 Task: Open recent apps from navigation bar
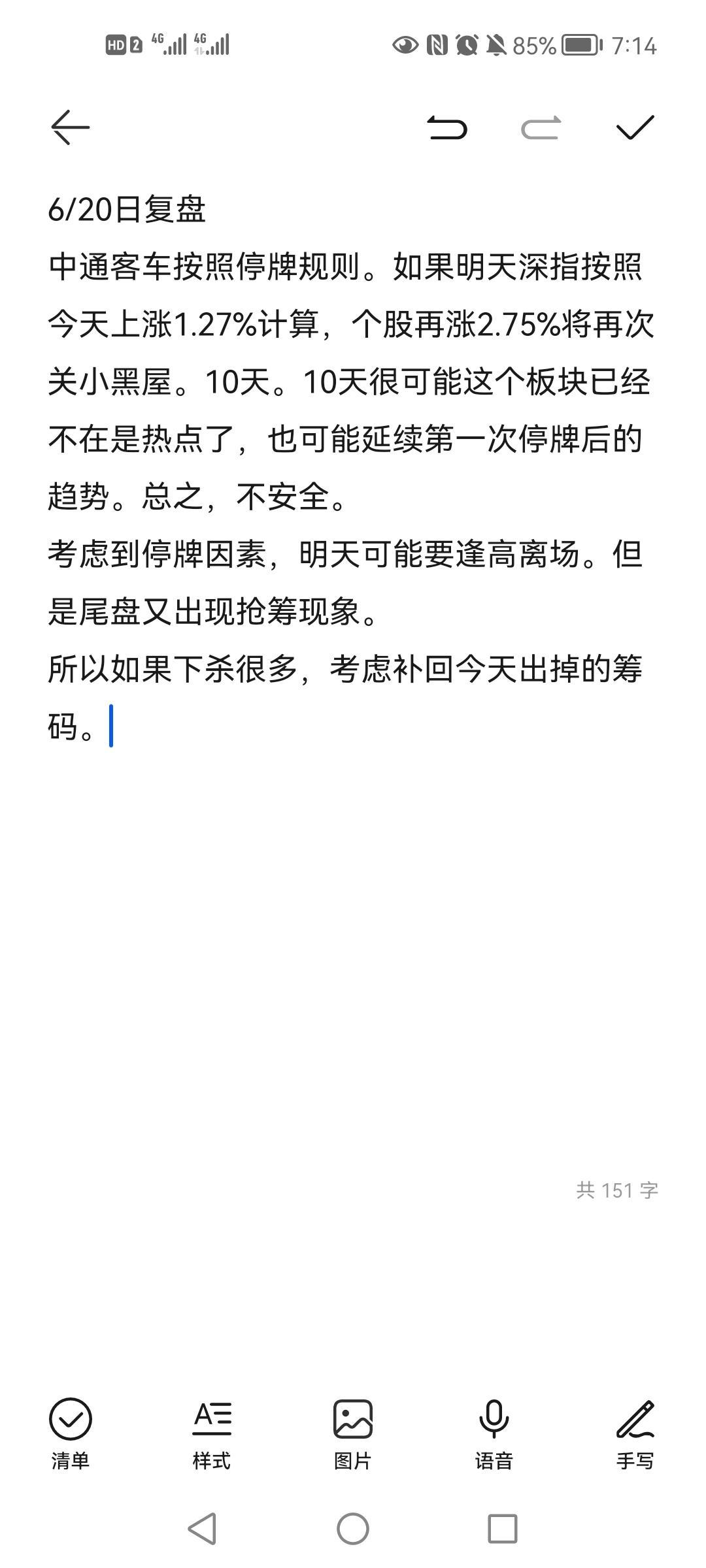tap(503, 1529)
